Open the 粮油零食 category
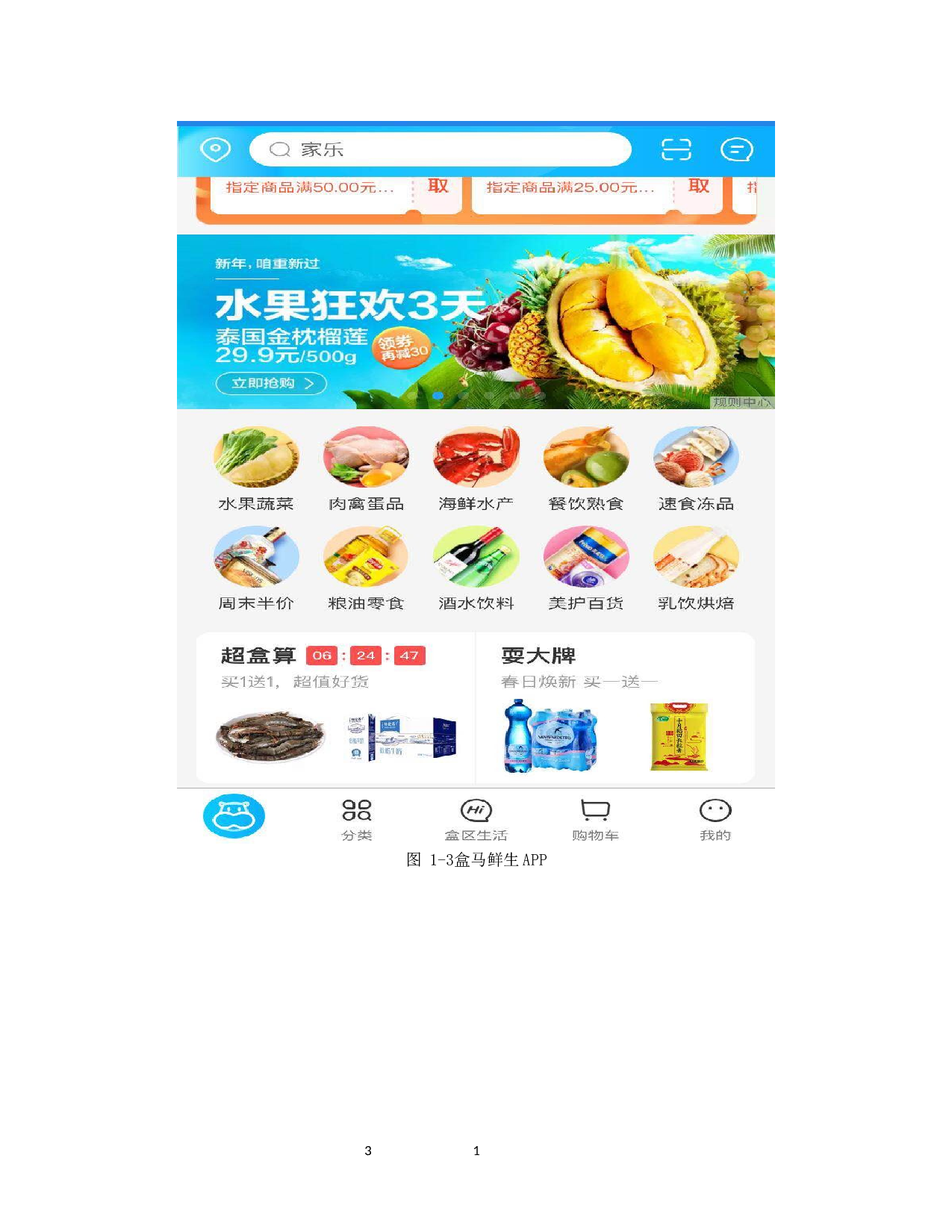This screenshot has width=952, height=1232. 365,558
